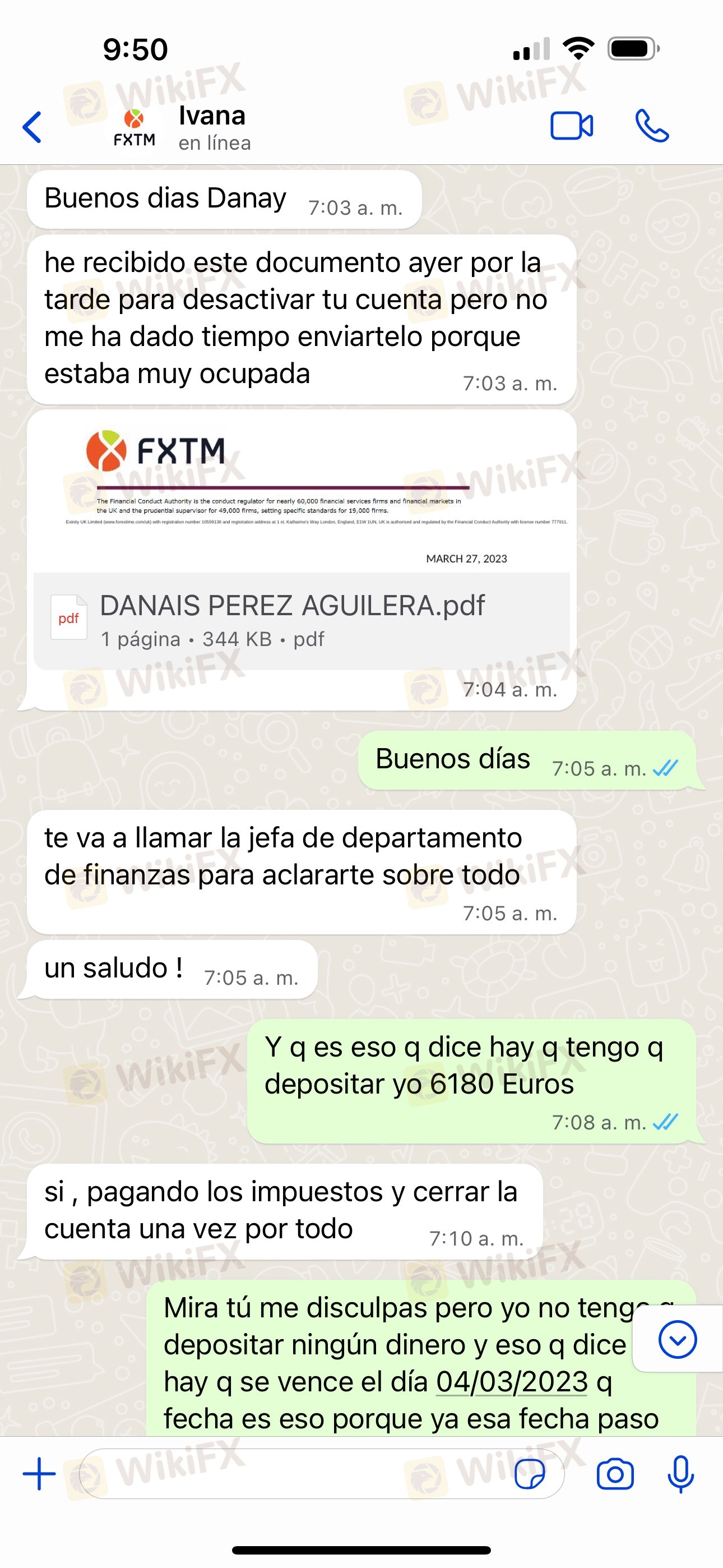The height and width of the screenshot is (1568, 723).
Task: Start a video call with Ivana
Action: pos(572,127)
